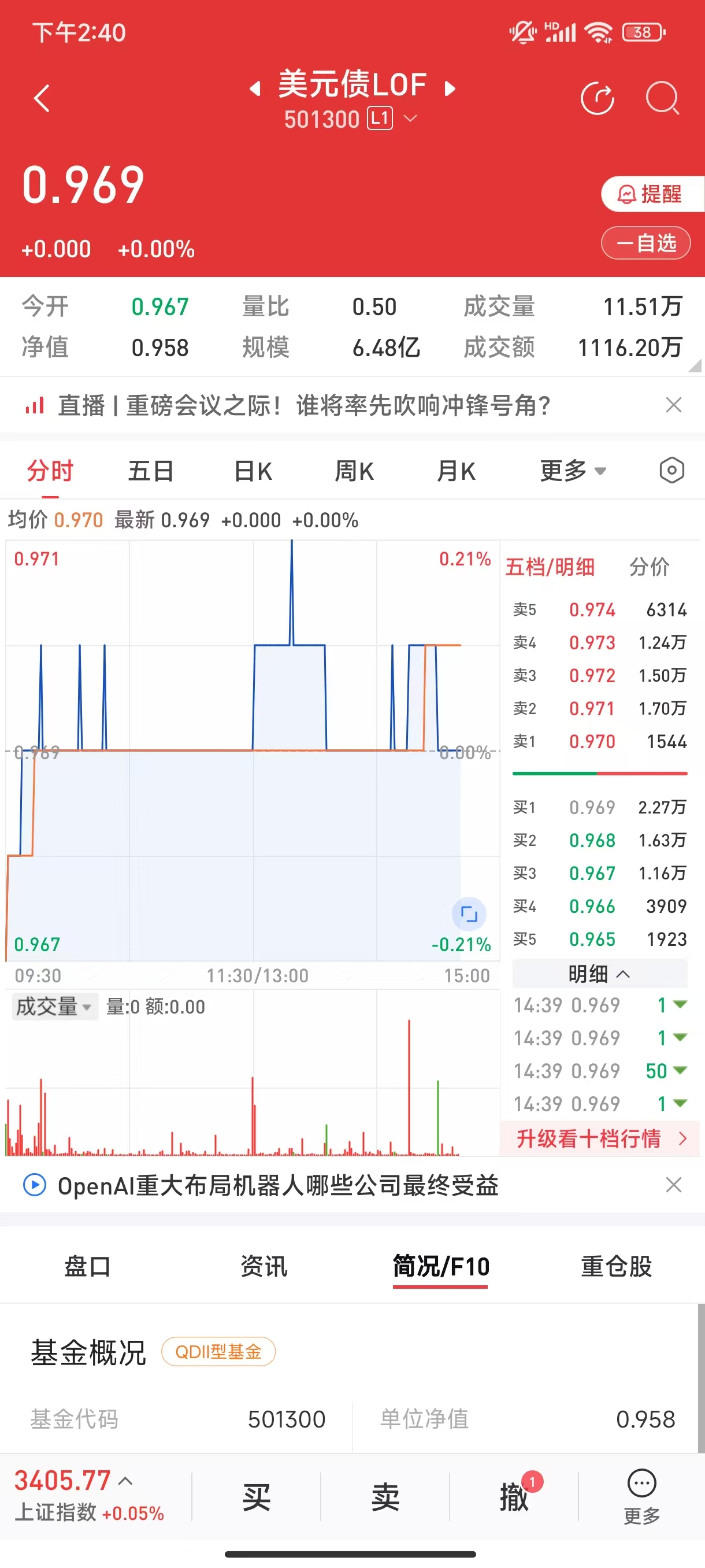The width and height of the screenshot is (705, 1568).
Task: Expand chart to fullscreen
Action: coord(469,914)
